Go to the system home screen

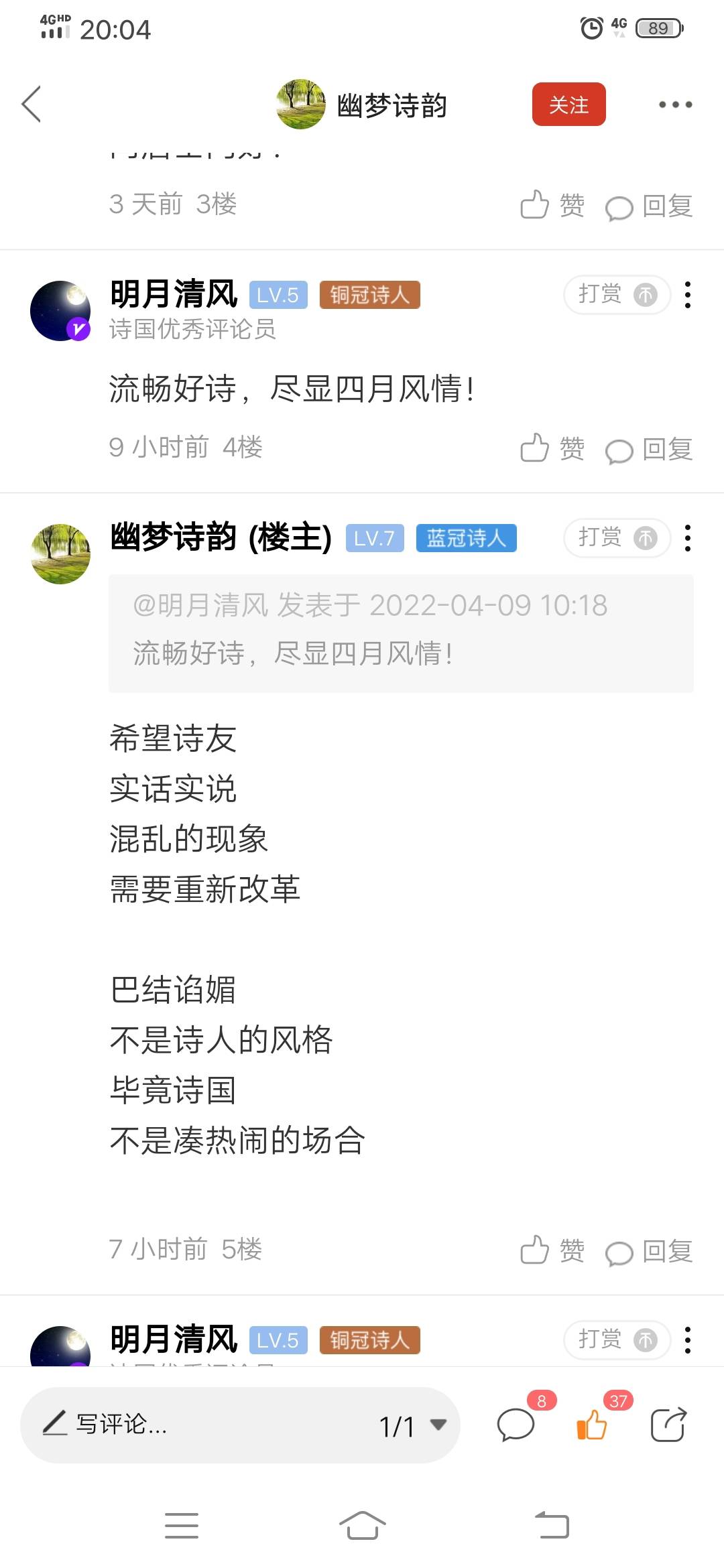pos(362,1526)
